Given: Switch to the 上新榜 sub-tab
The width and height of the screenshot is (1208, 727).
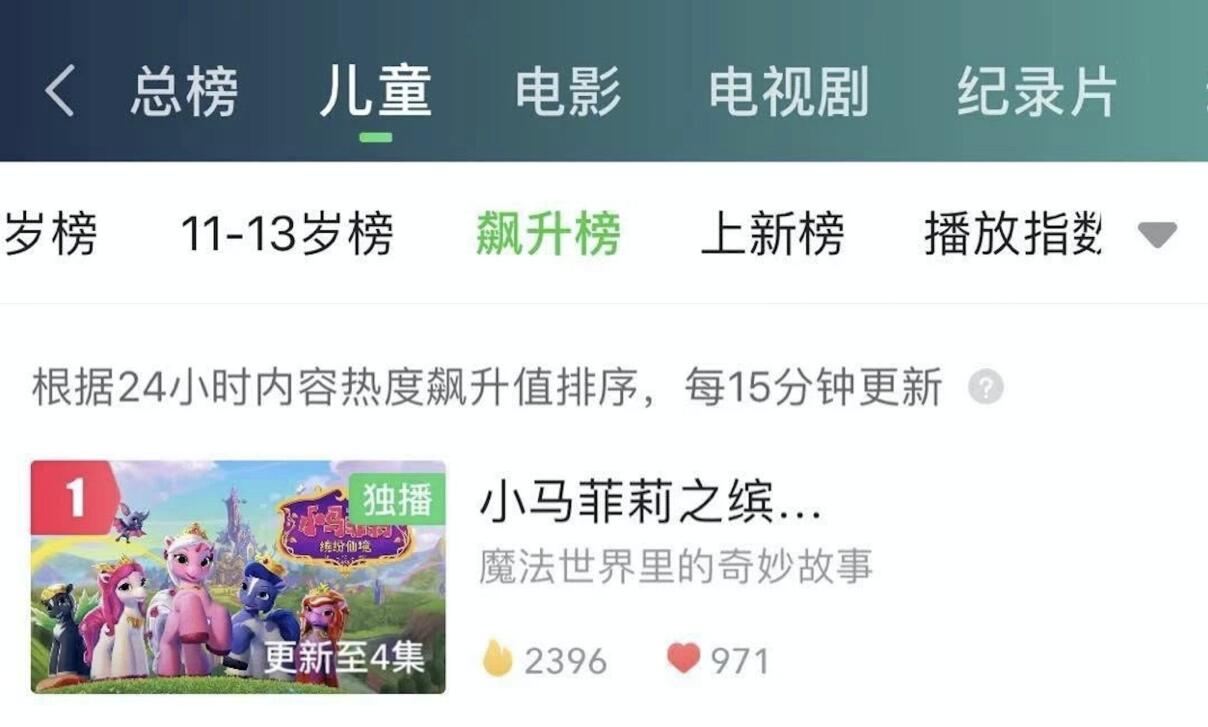Looking at the screenshot, I should (x=772, y=234).
